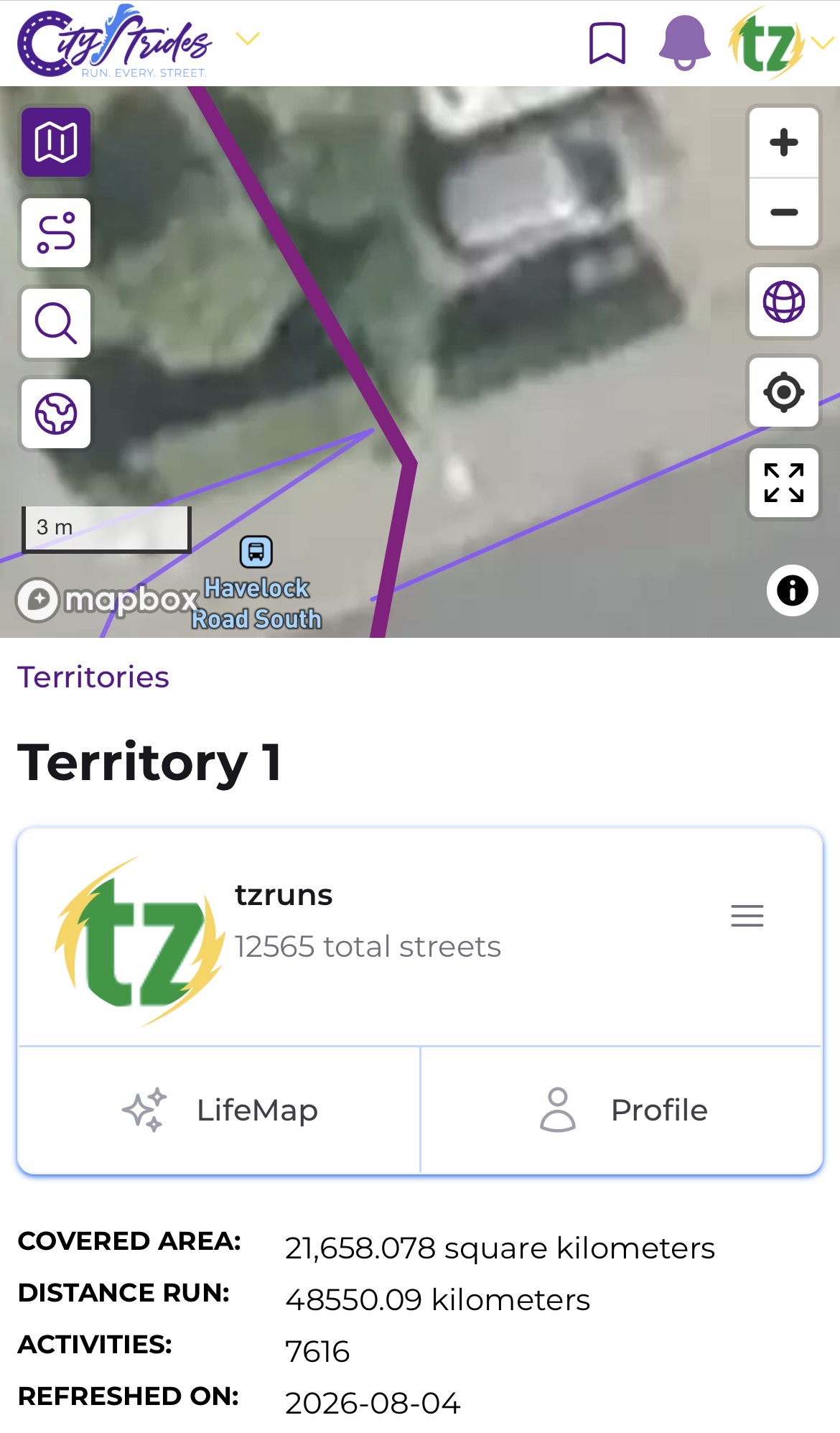Viewport: 840px width, 1433px height.
Task: Tap the map view button
Action: pos(56,142)
